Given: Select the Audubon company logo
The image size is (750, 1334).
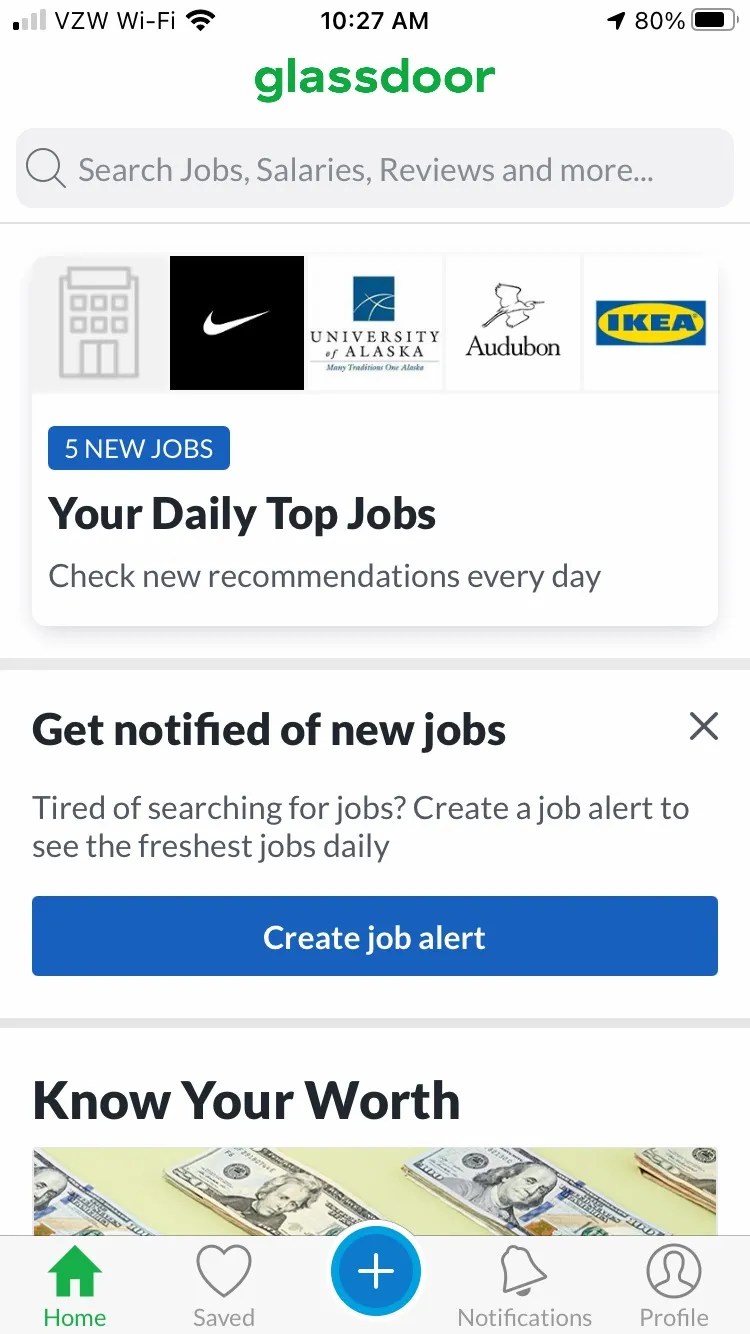Looking at the screenshot, I should (x=512, y=322).
